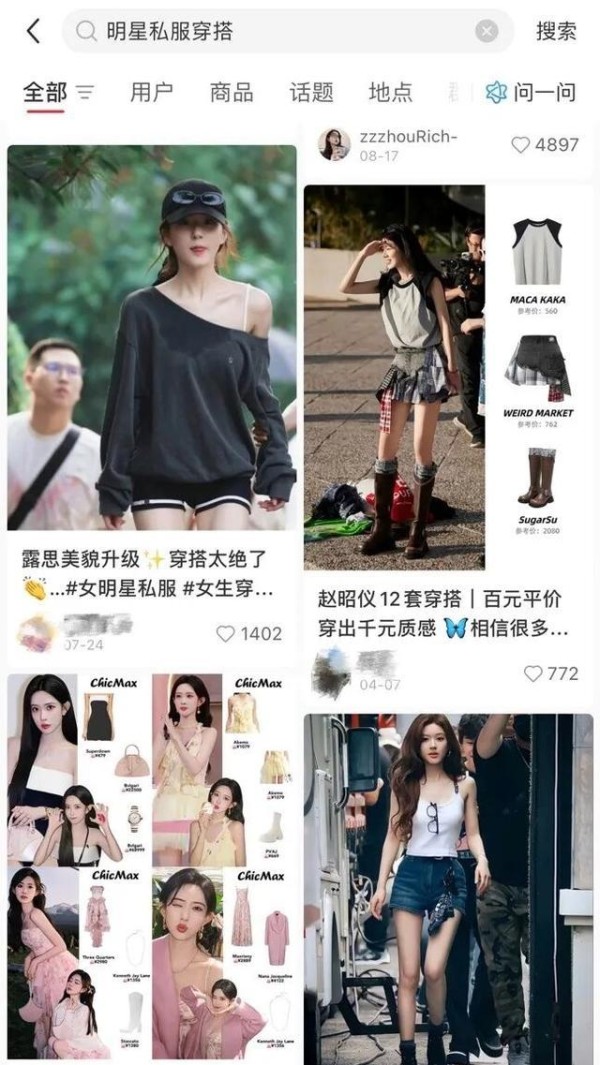Viewport: 600px width, 1065px height.
Task: Open the filter icon next to 全部
Action: click(86, 93)
